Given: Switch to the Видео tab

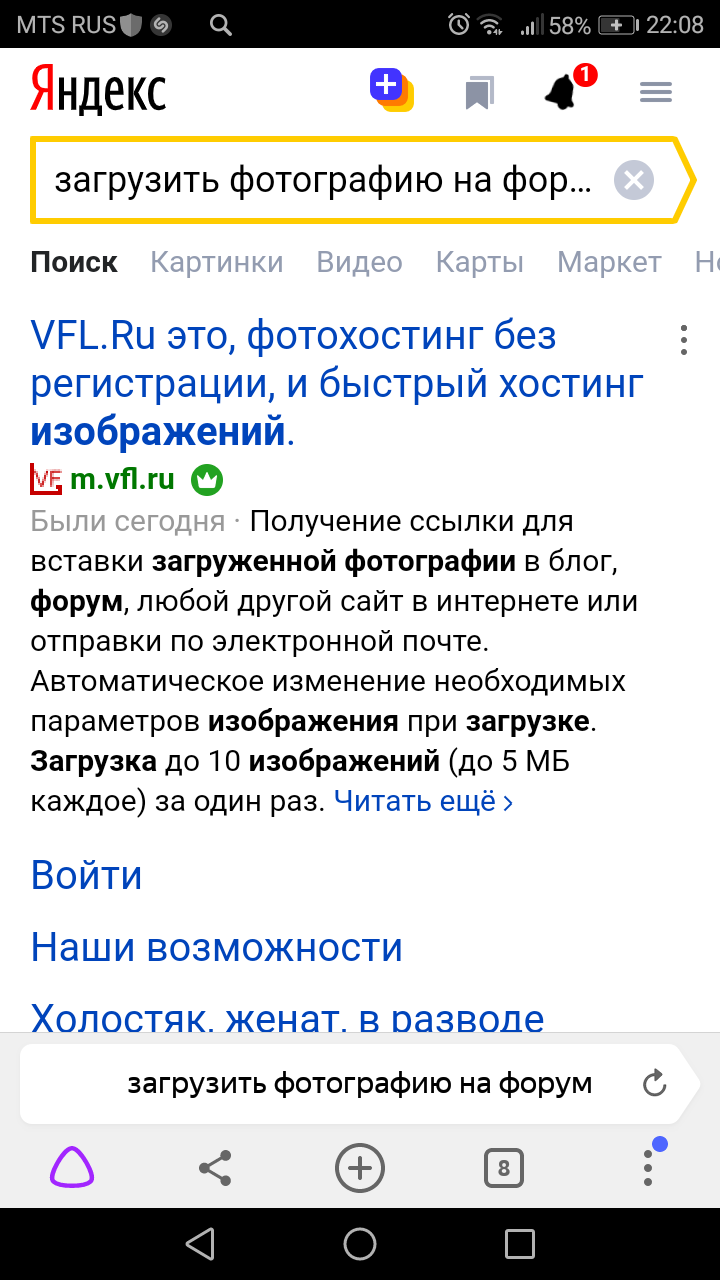Looking at the screenshot, I should (x=359, y=262).
